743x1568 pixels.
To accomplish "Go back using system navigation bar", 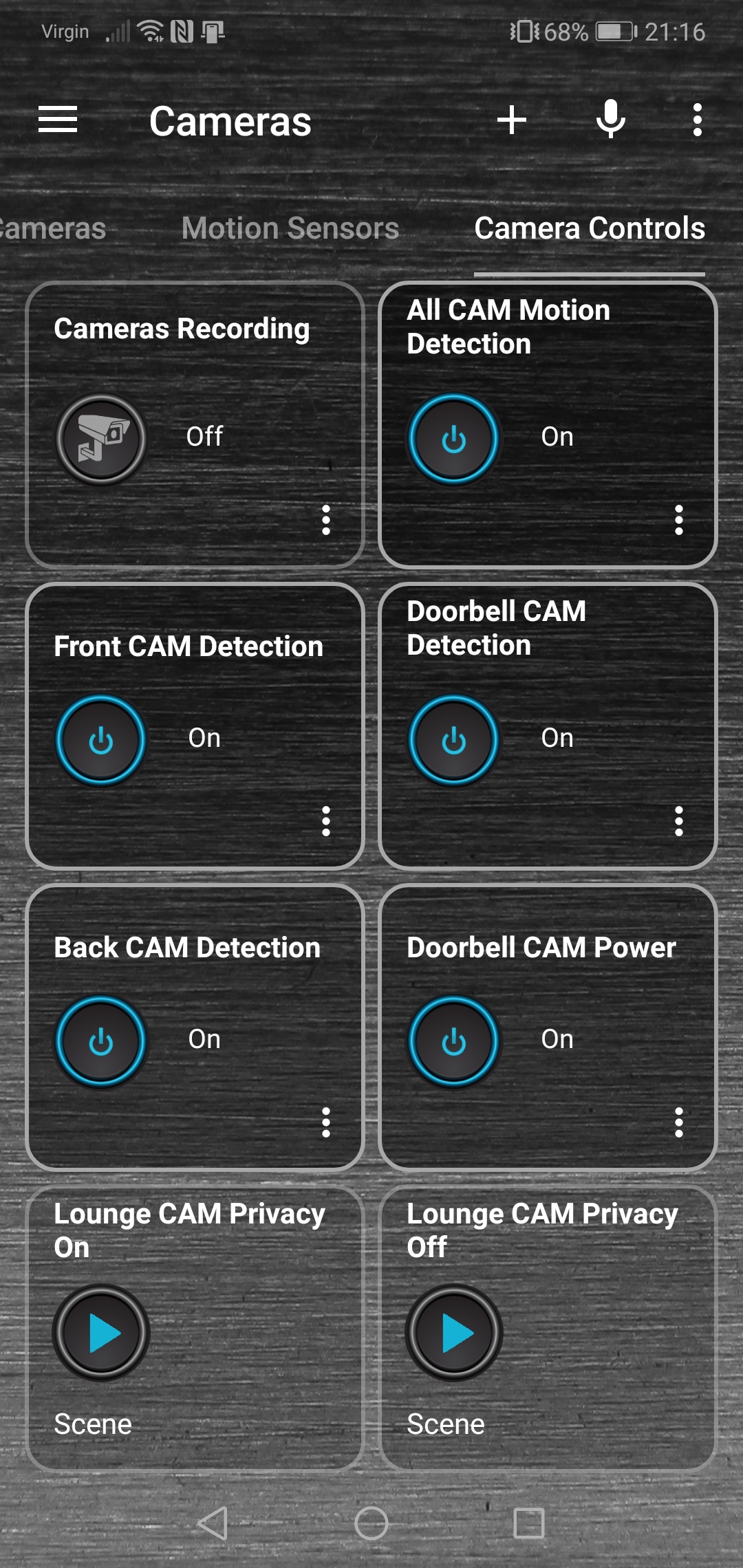I will click(213, 1523).
